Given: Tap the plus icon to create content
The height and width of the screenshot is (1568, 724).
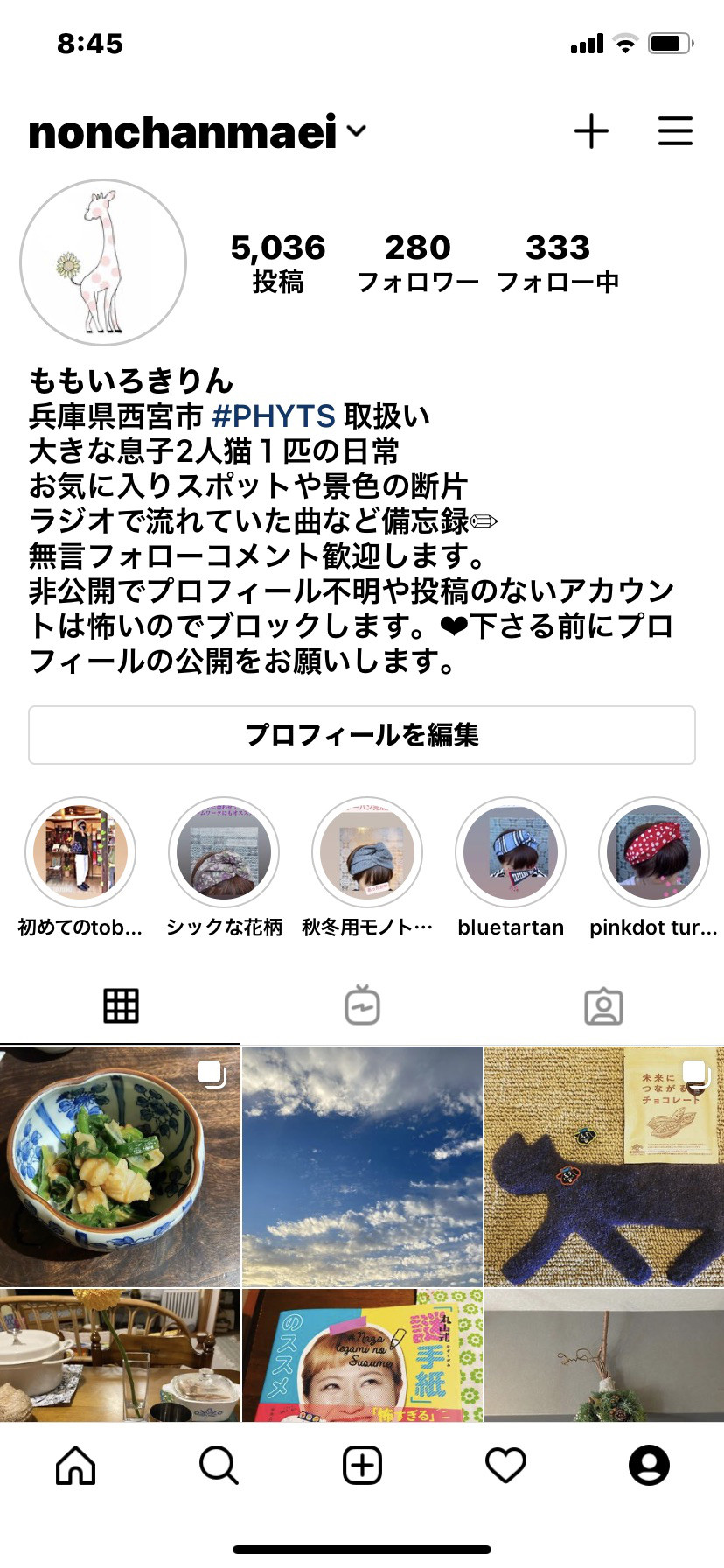Looking at the screenshot, I should (x=591, y=131).
